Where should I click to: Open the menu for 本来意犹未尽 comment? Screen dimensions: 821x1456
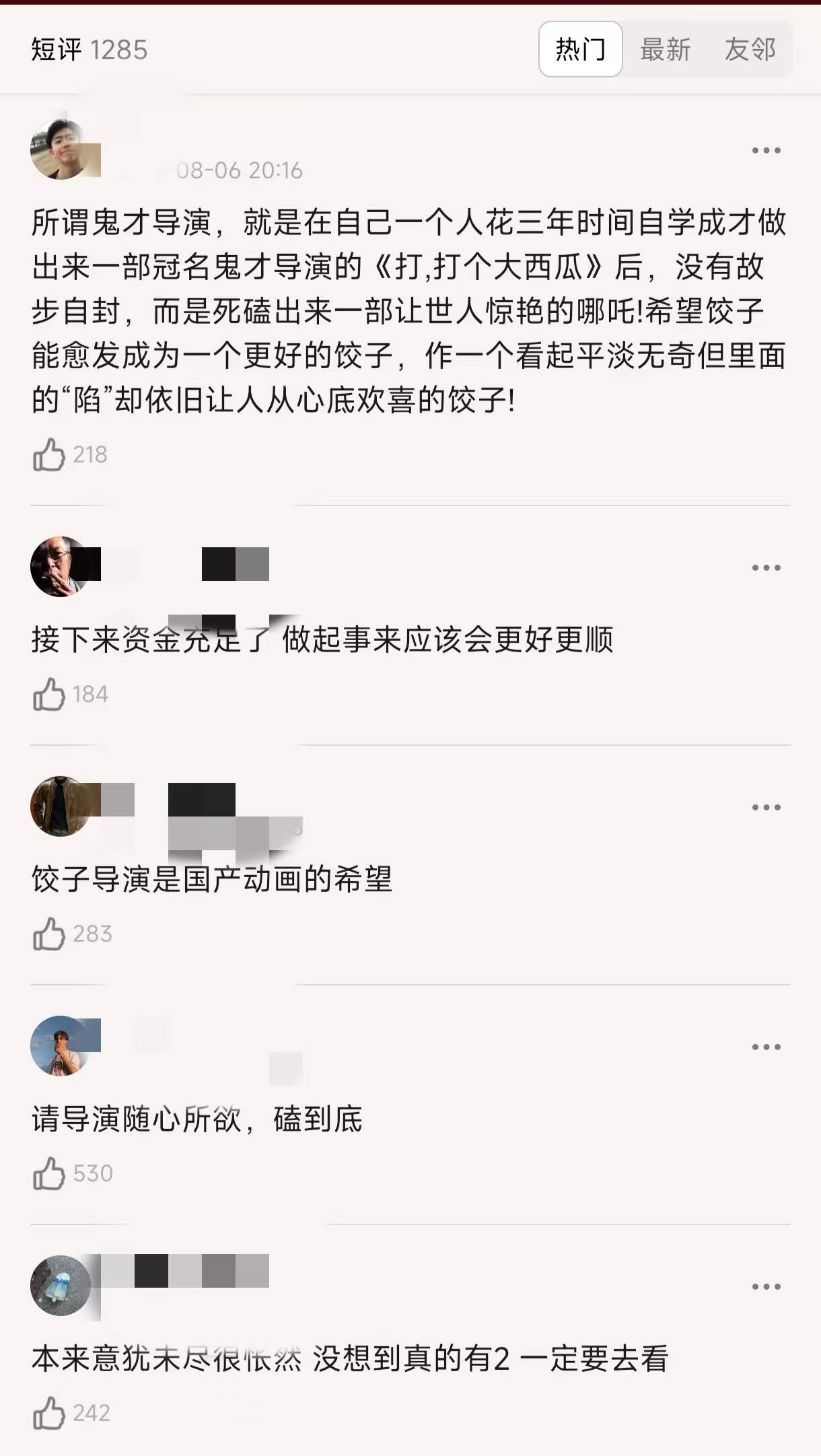pyautogui.click(x=766, y=1286)
